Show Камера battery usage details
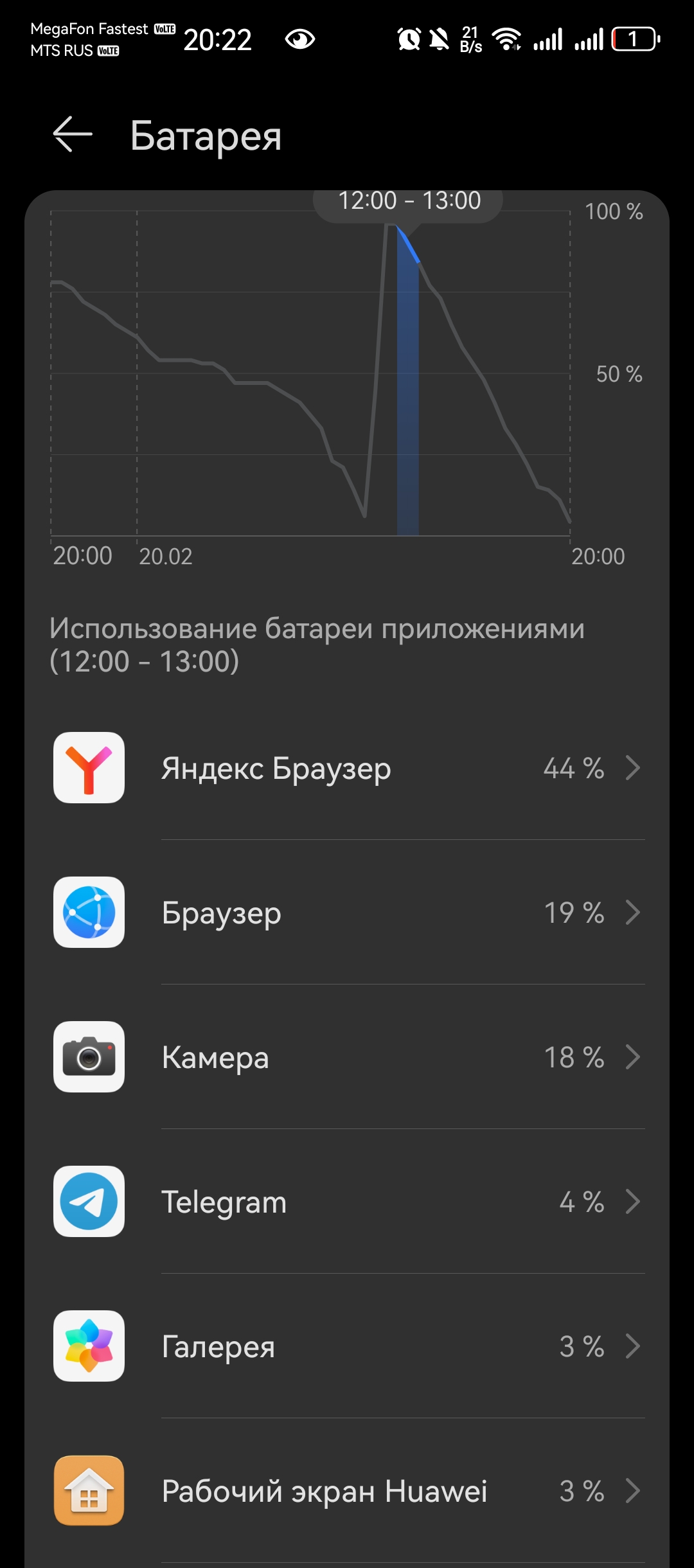 347,1057
